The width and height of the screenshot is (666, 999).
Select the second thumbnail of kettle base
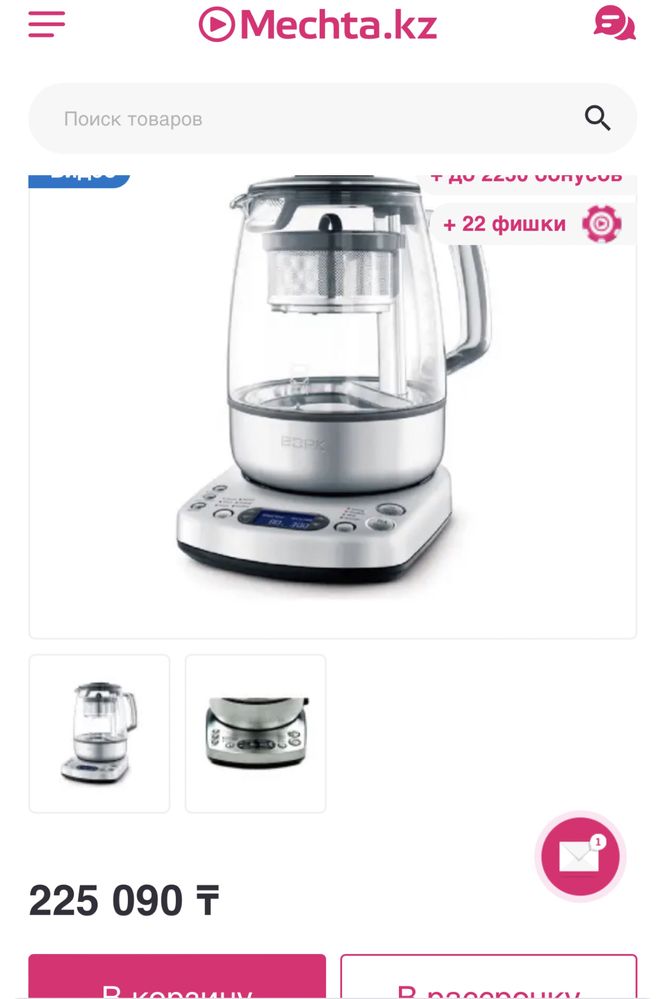click(256, 733)
